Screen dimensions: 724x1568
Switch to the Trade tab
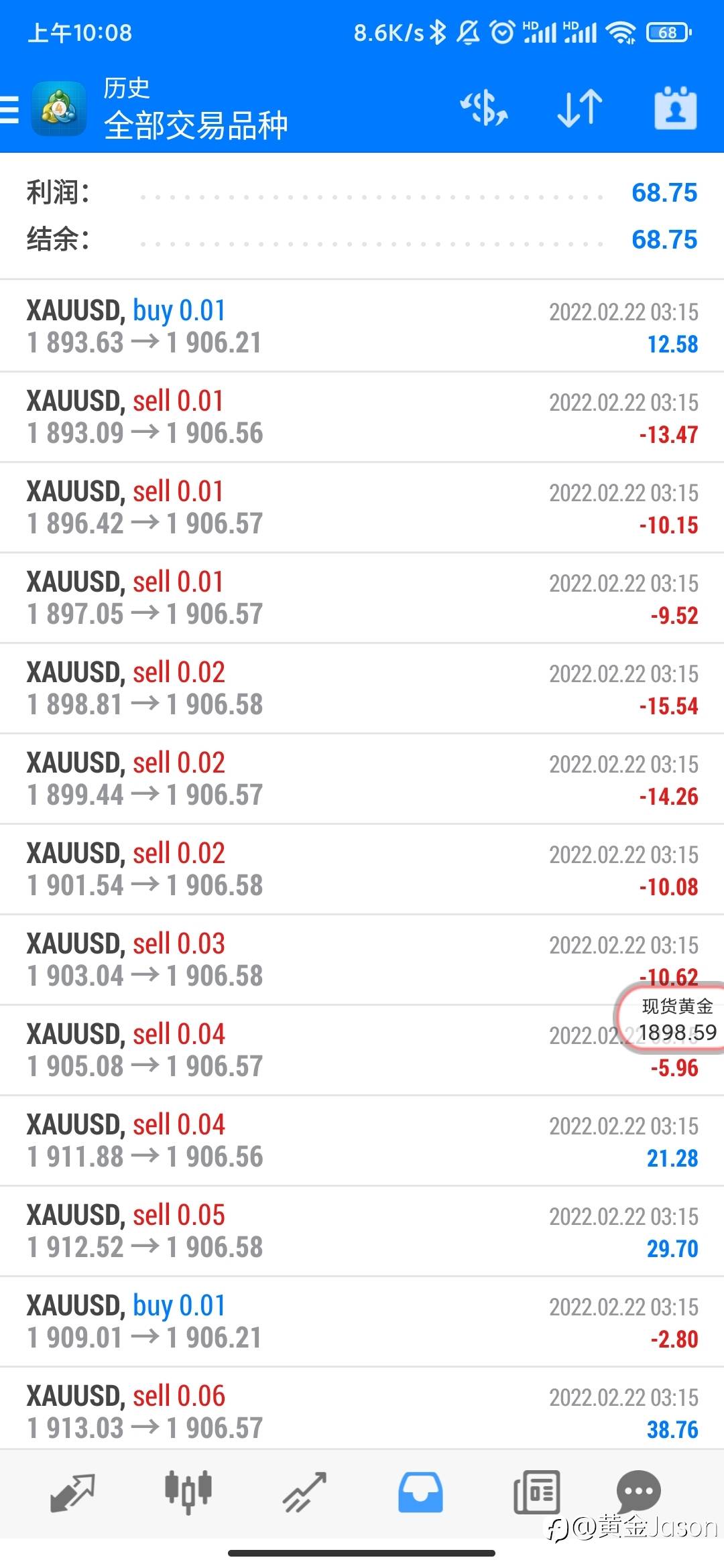coord(304,1493)
